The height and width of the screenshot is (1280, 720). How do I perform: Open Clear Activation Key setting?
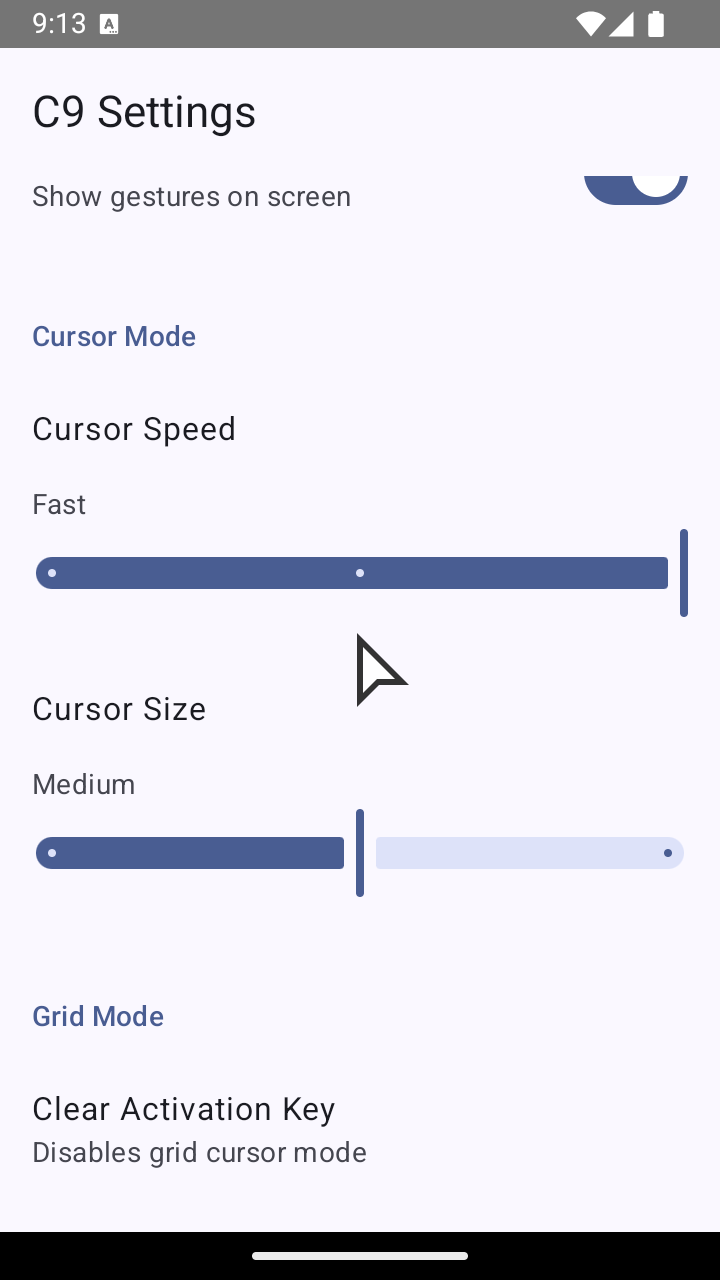click(x=360, y=1130)
